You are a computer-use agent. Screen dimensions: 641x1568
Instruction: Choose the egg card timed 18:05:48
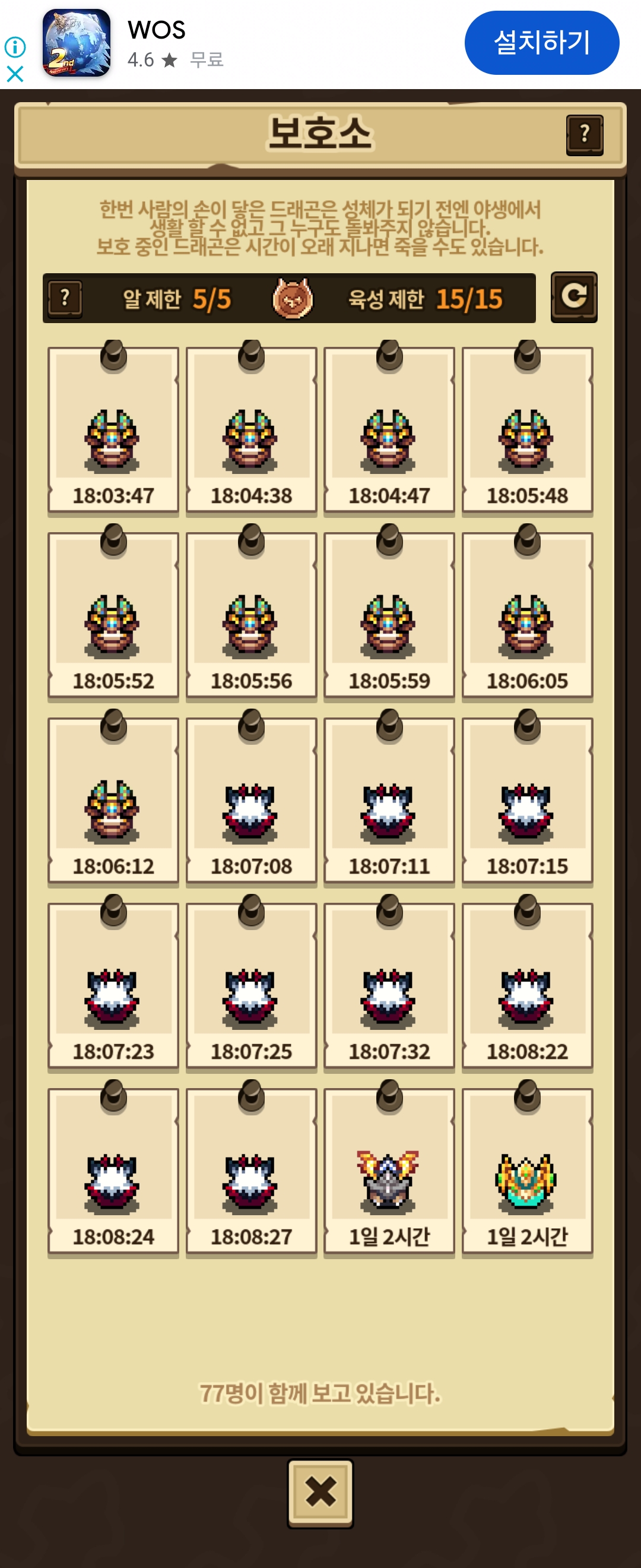[x=526, y=431]
